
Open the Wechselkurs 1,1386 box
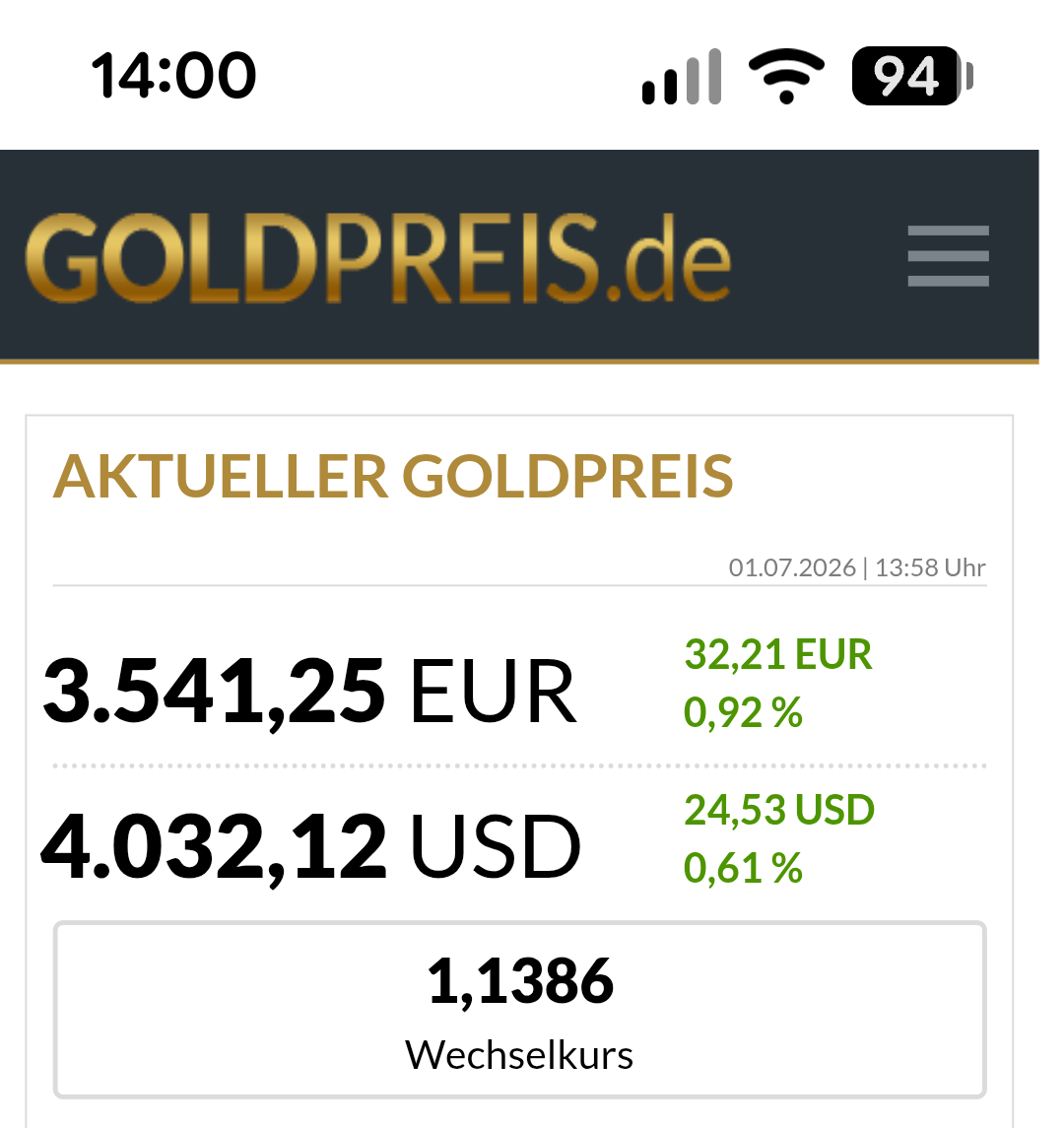coord(519,1010)
